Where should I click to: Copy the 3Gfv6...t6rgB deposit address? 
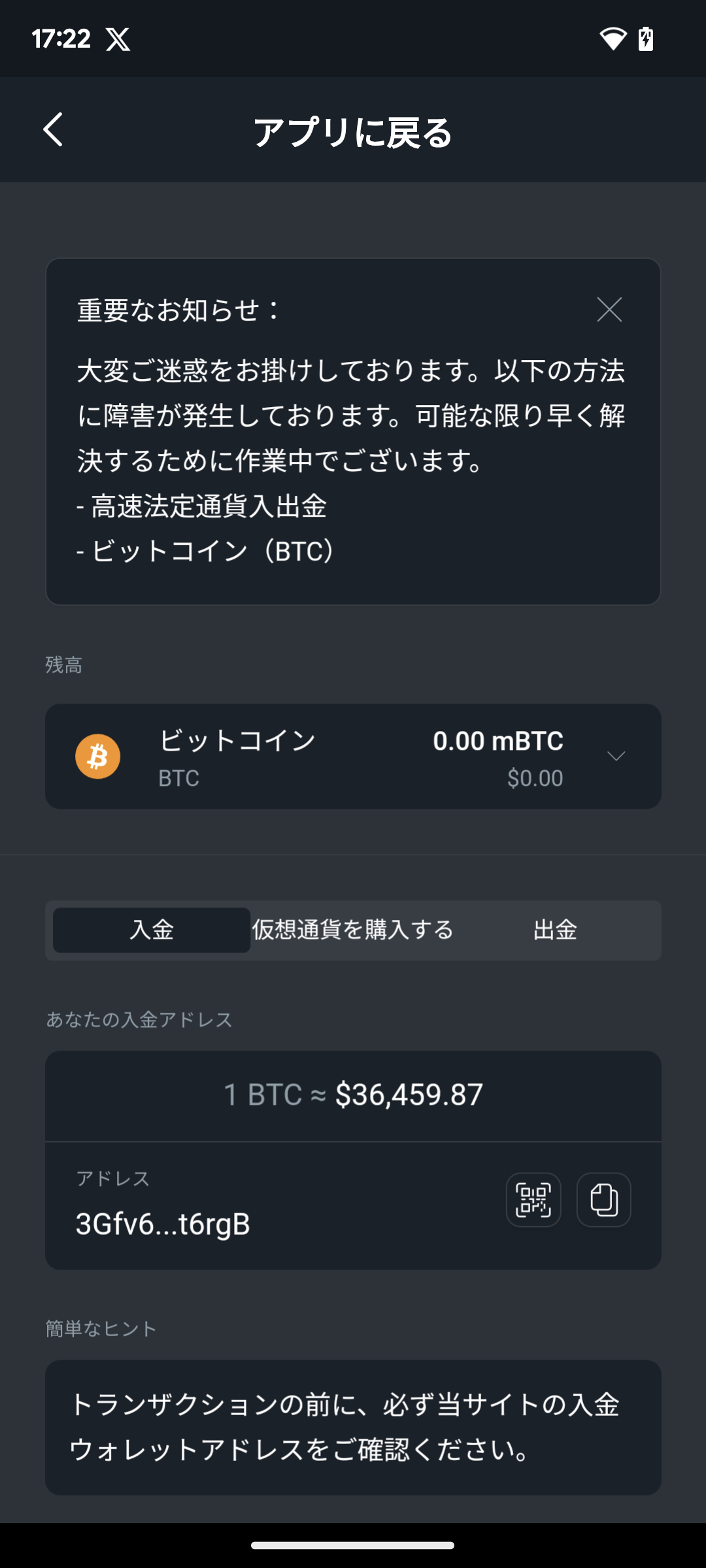[603, 1200]
